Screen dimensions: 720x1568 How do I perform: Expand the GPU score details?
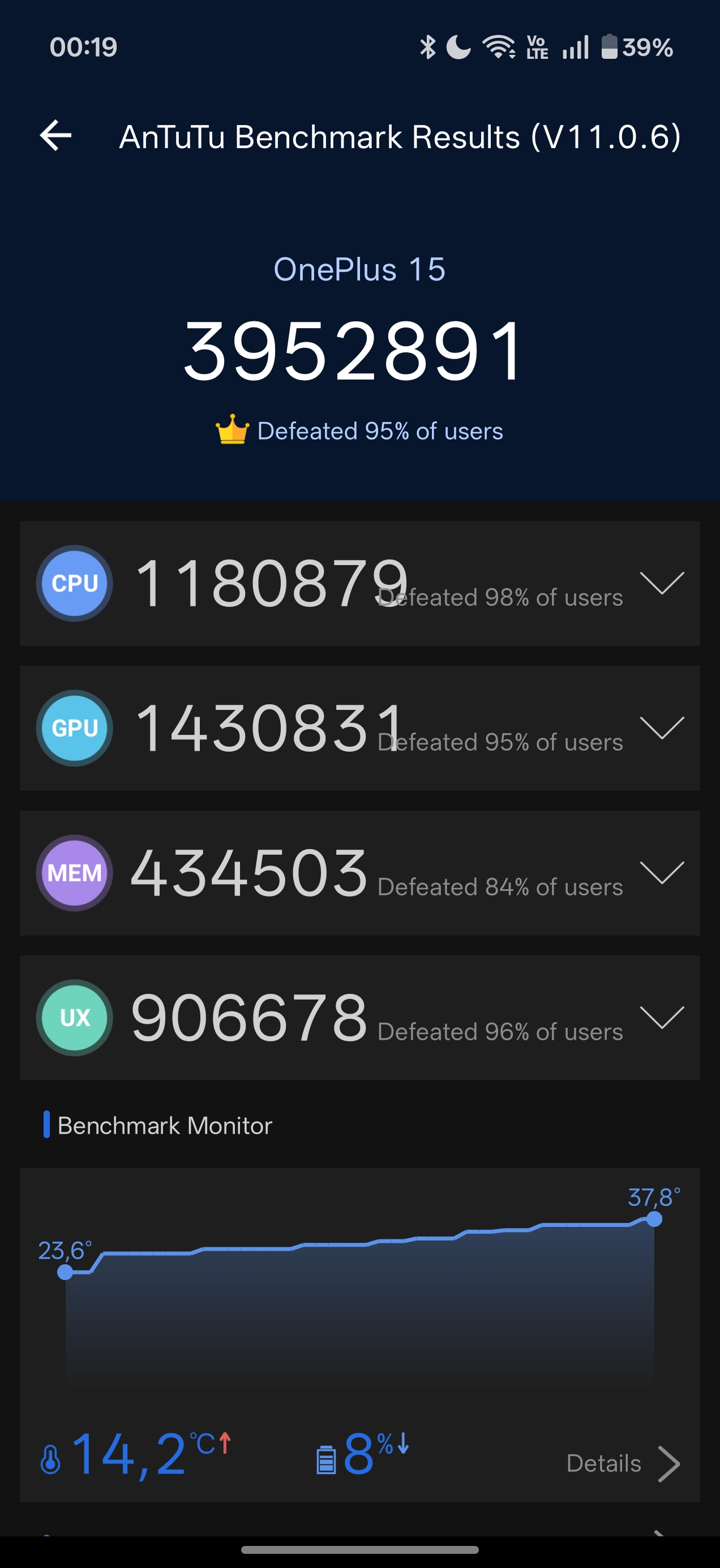coord(662,728)
